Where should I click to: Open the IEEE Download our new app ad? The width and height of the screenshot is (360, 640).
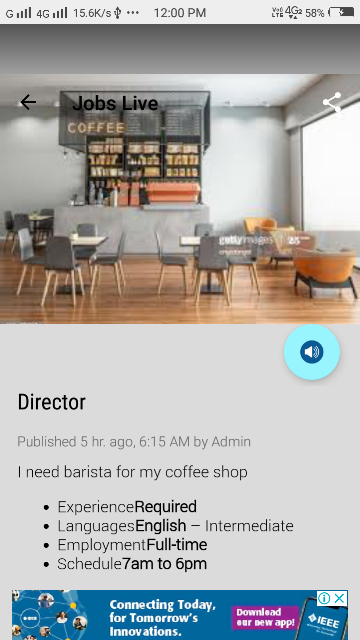coord(180,615)
